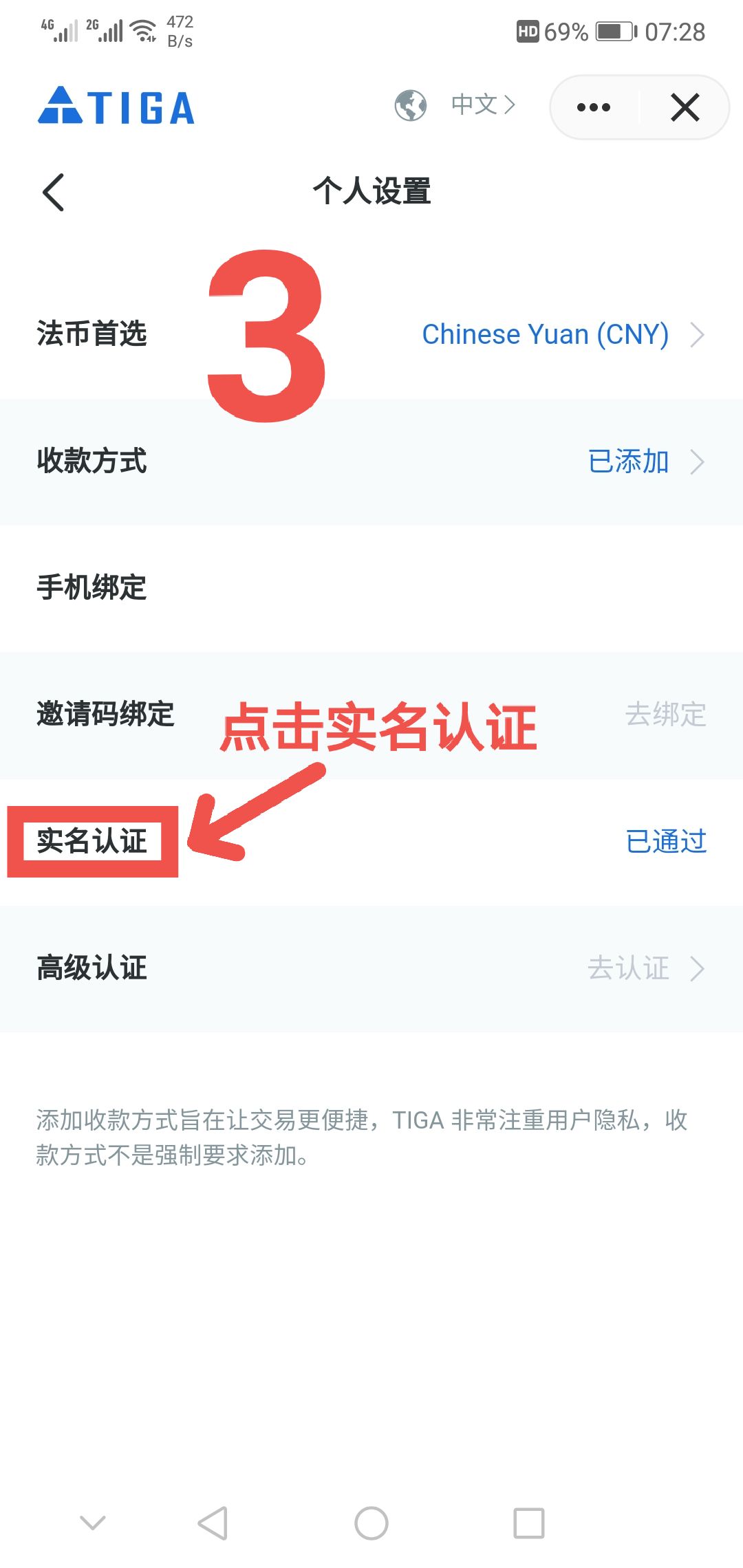Open 高级认证 advanced verification
Image resolution: width=743 pixels, height=1568 pixels.
click(371, 968)
